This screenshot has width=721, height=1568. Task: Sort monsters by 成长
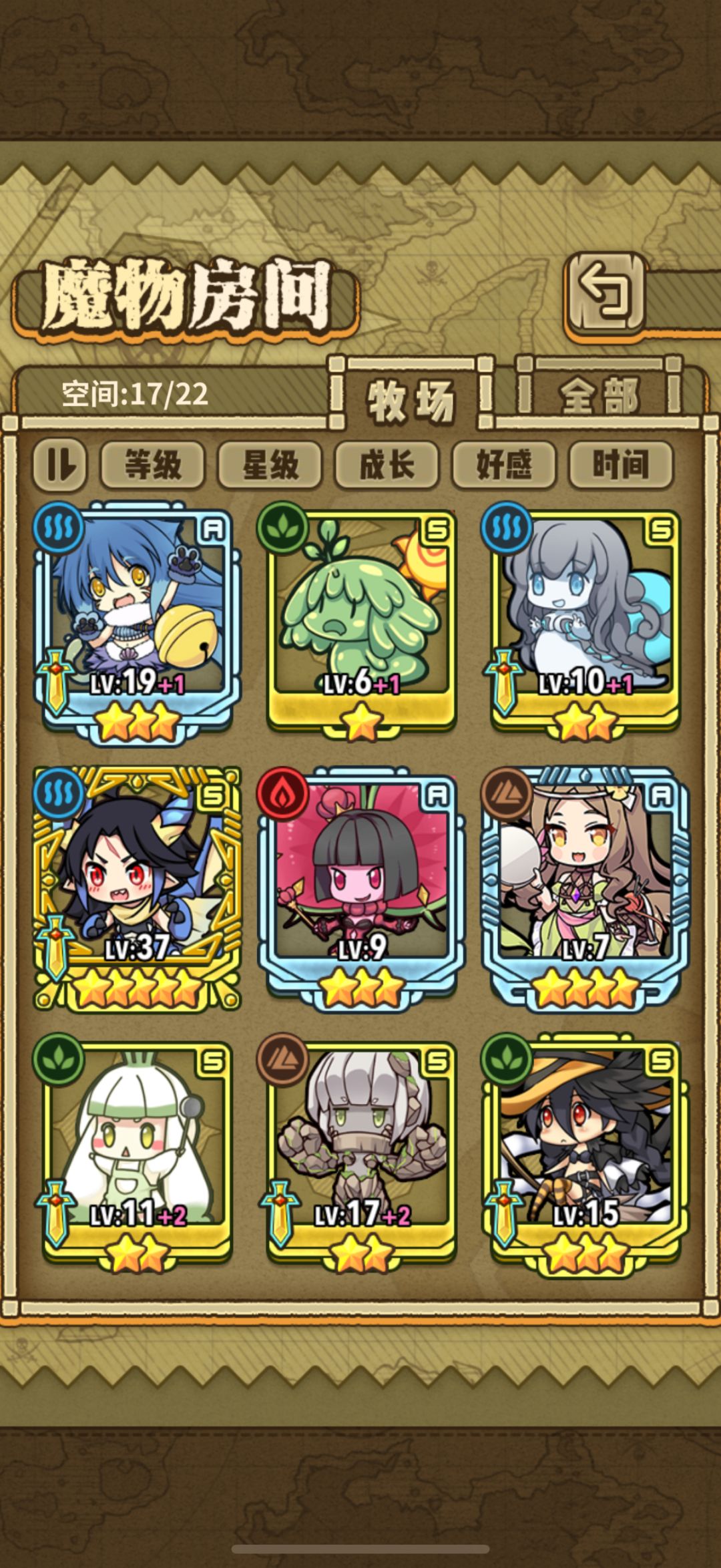[387, 465]
